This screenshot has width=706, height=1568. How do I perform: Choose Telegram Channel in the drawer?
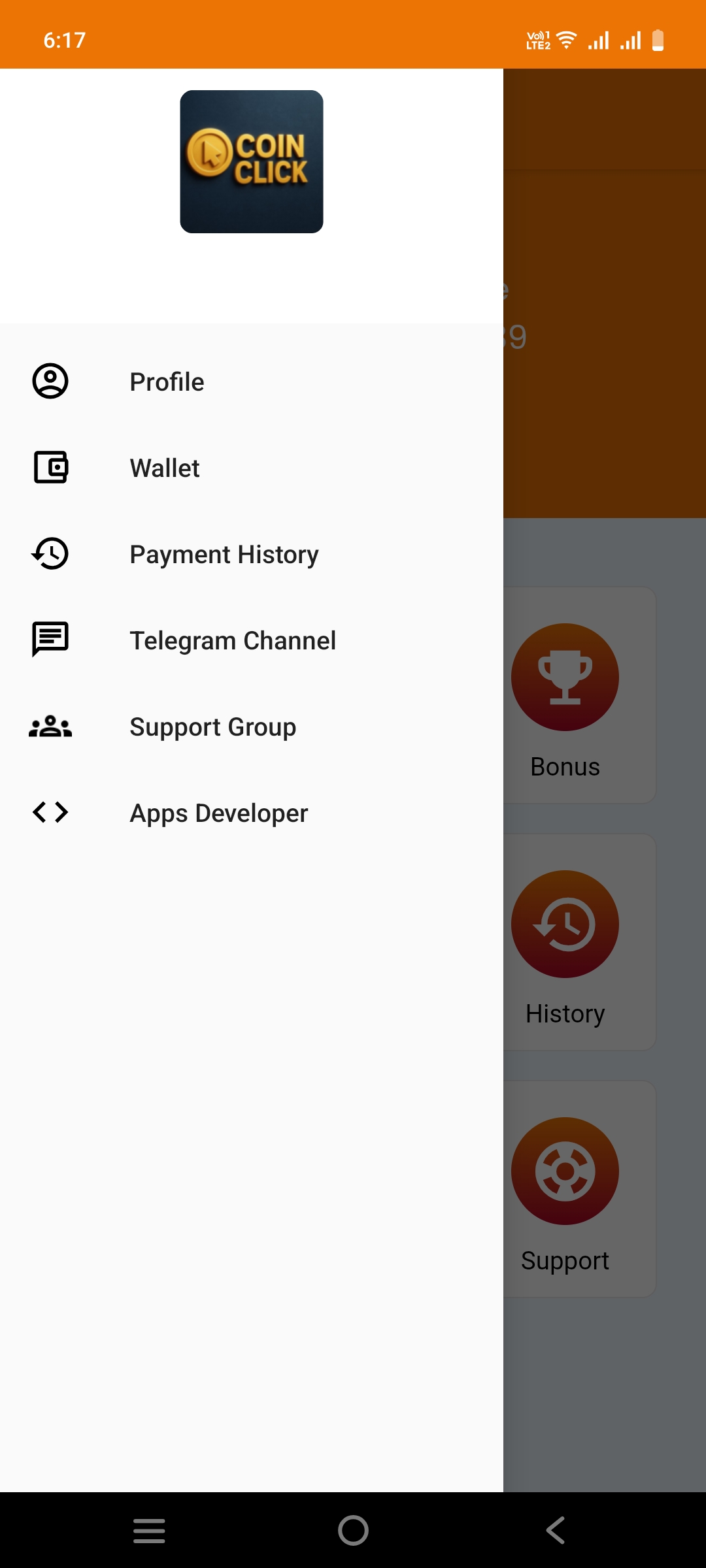click(x=233, y=640)
